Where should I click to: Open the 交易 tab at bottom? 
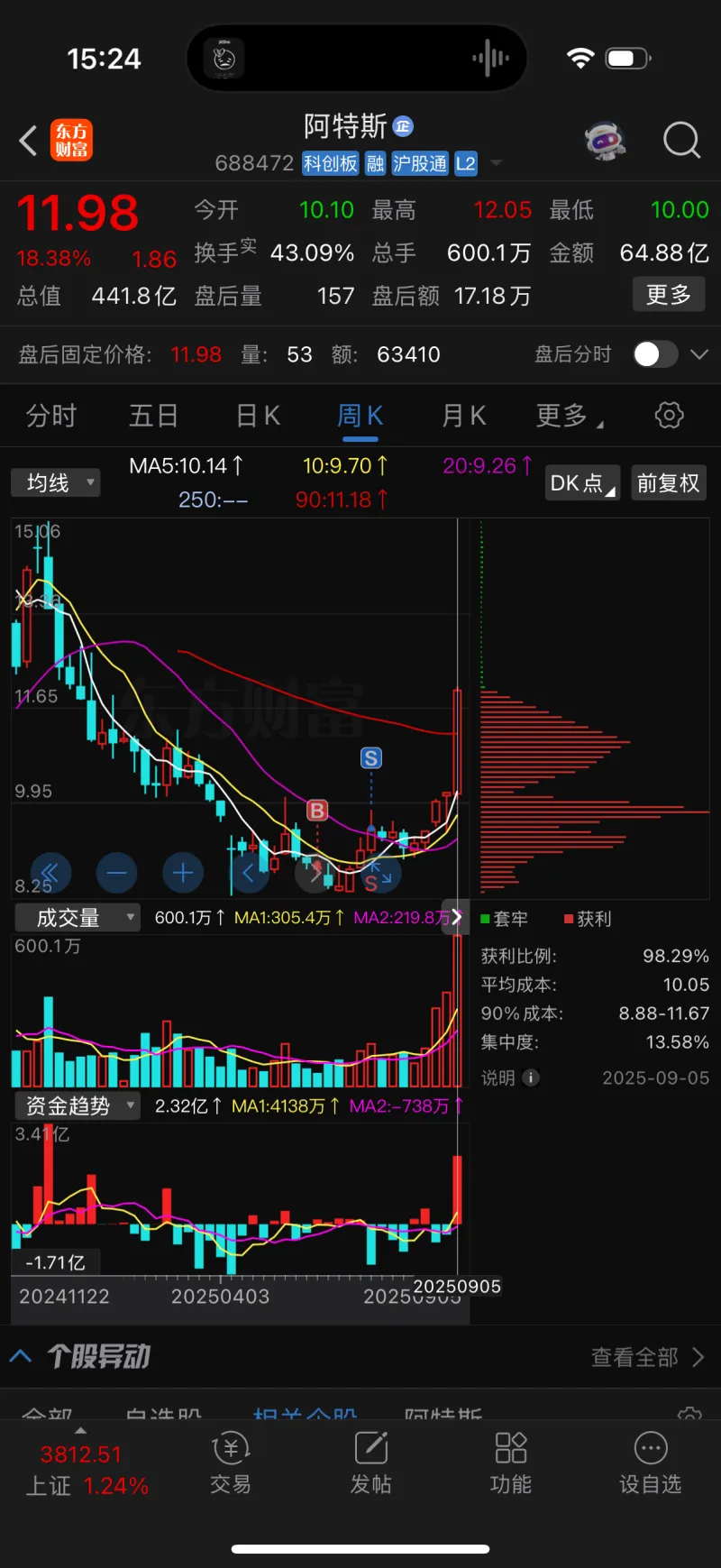click(x=231, y=1463)
